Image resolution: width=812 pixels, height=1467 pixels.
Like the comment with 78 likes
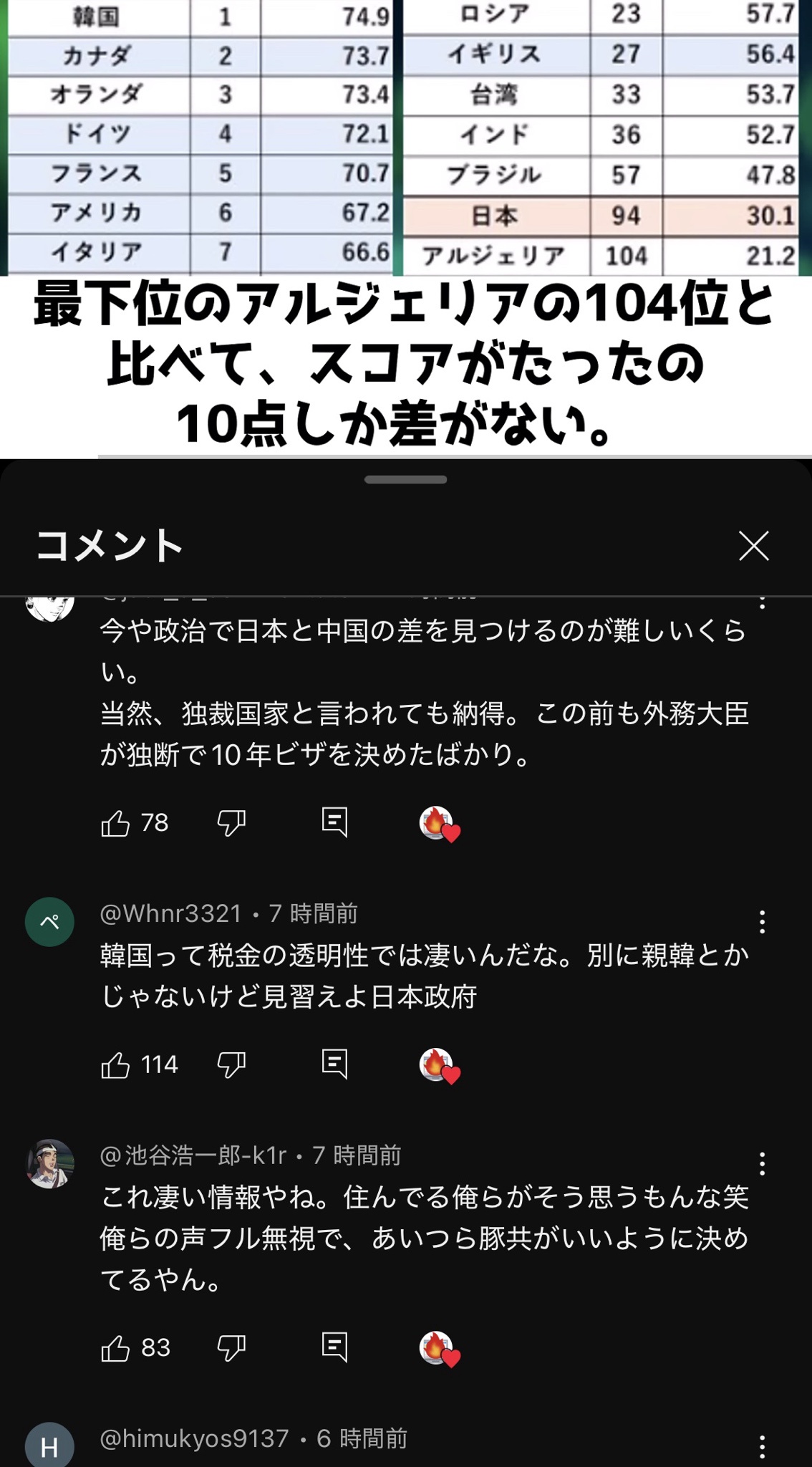(x=115, y=823)
